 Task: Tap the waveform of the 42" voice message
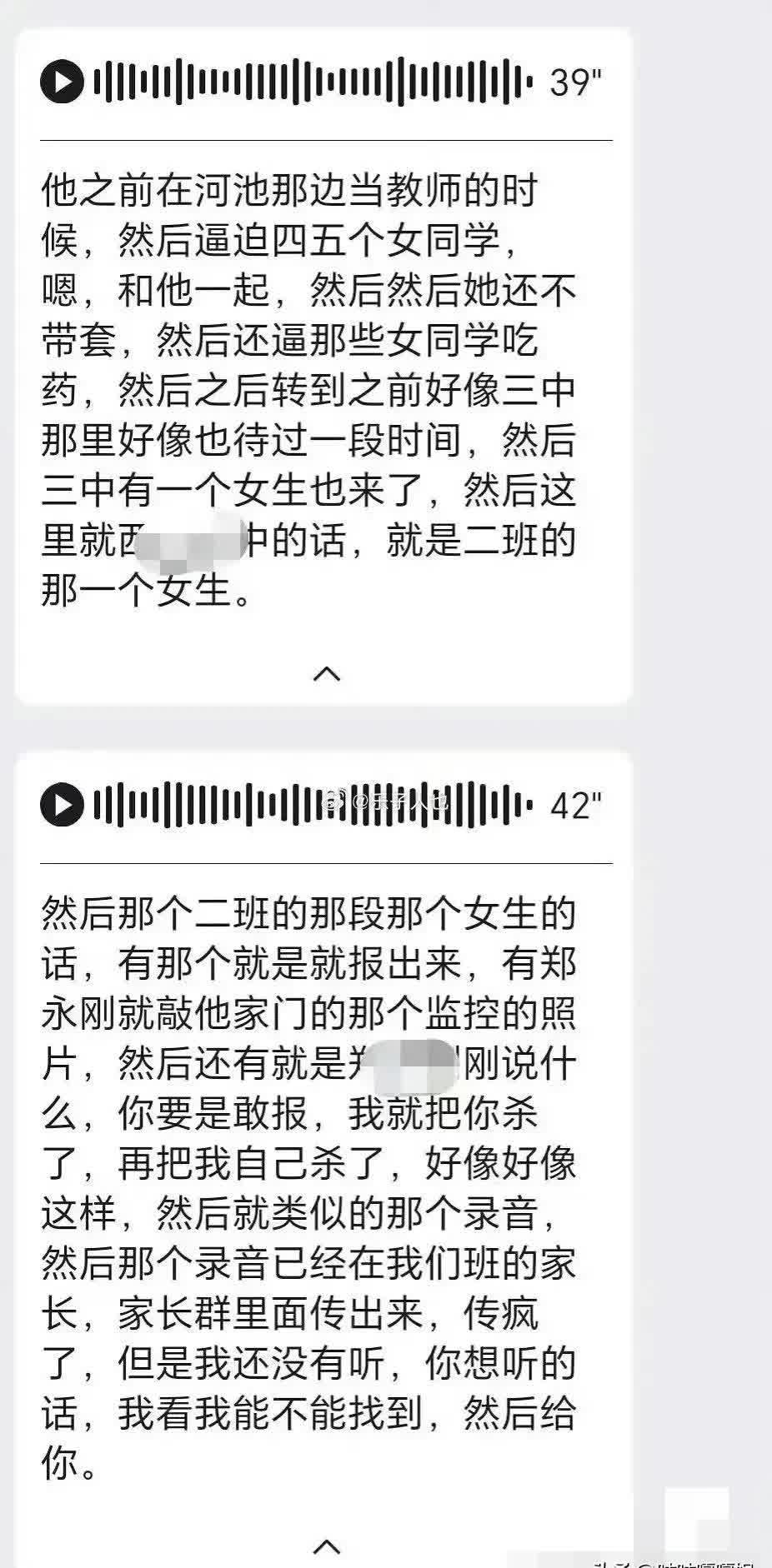pyautogui.click(x=313, y=805)
